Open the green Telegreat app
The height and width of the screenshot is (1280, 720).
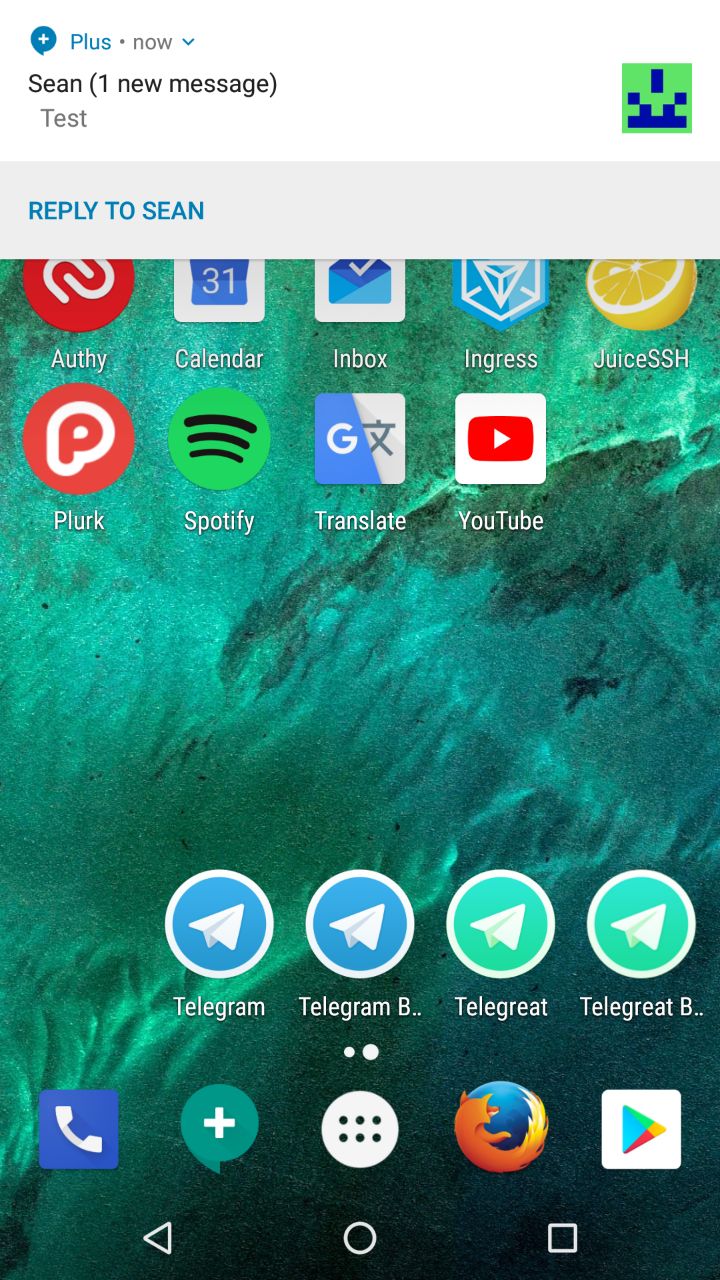pyautogui.click(x=500, y=924)
